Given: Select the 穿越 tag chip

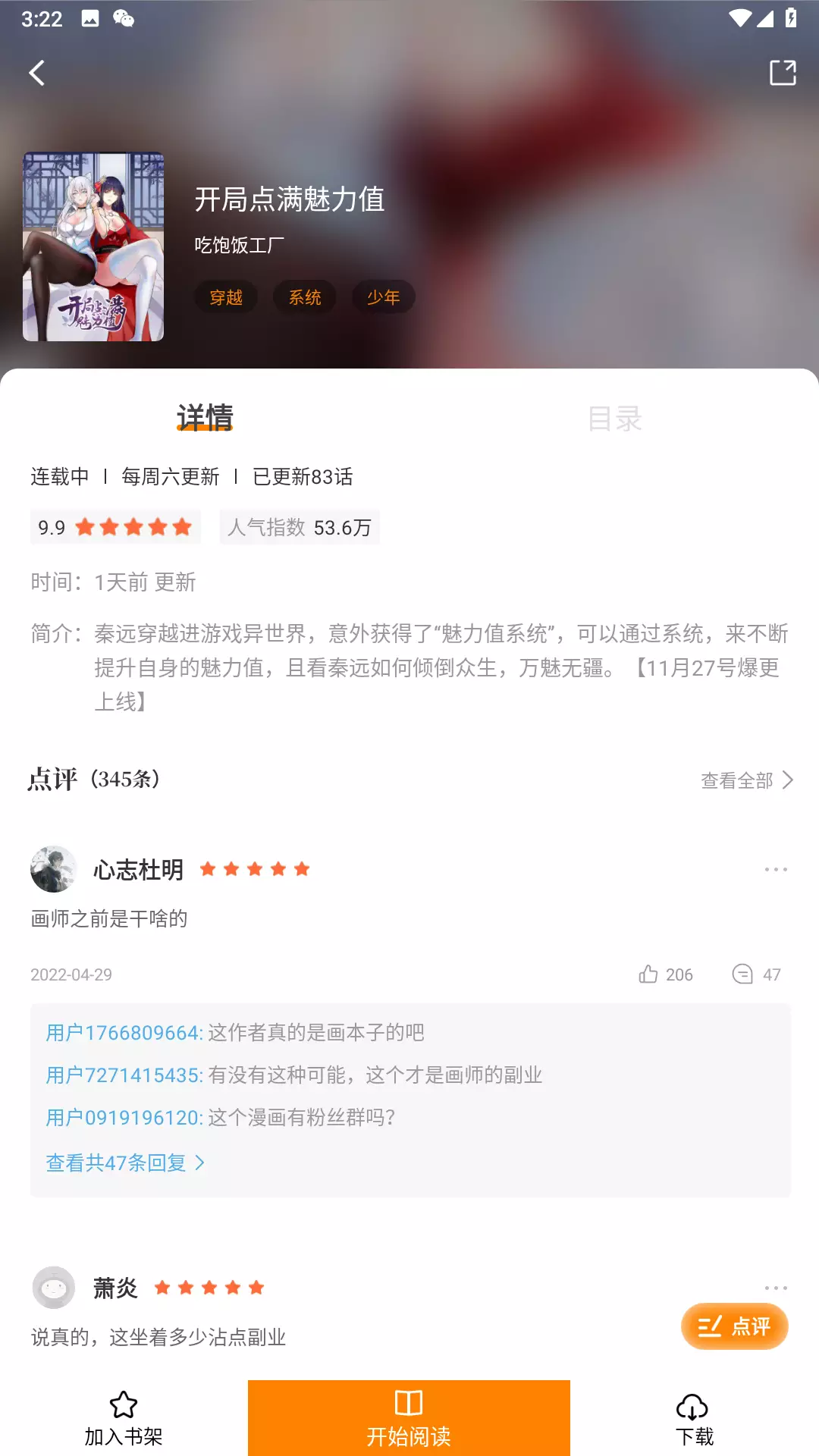Looking at the screenshot, I should click(226, 297).
